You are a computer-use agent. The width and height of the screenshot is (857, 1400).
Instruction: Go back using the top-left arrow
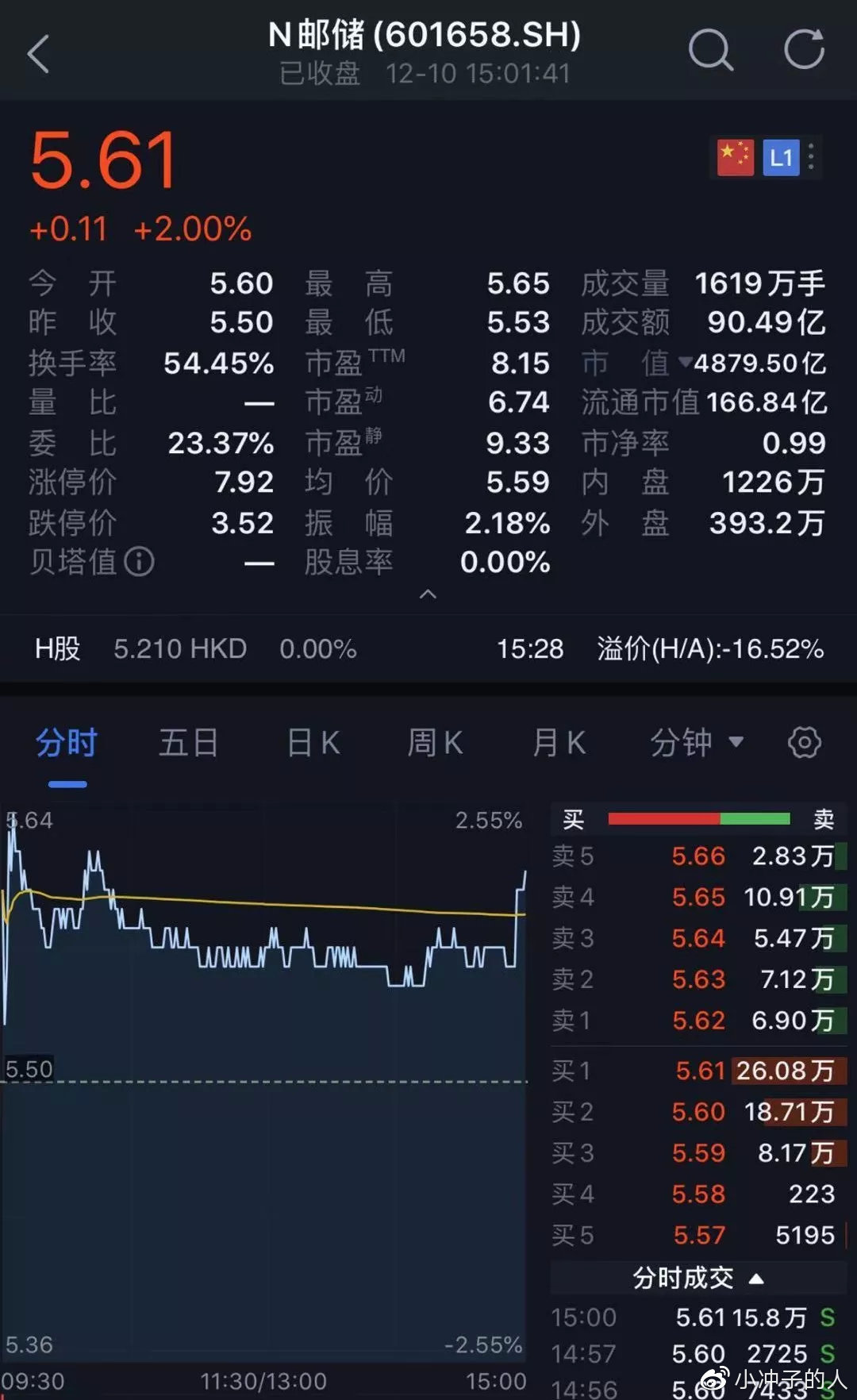38,54
